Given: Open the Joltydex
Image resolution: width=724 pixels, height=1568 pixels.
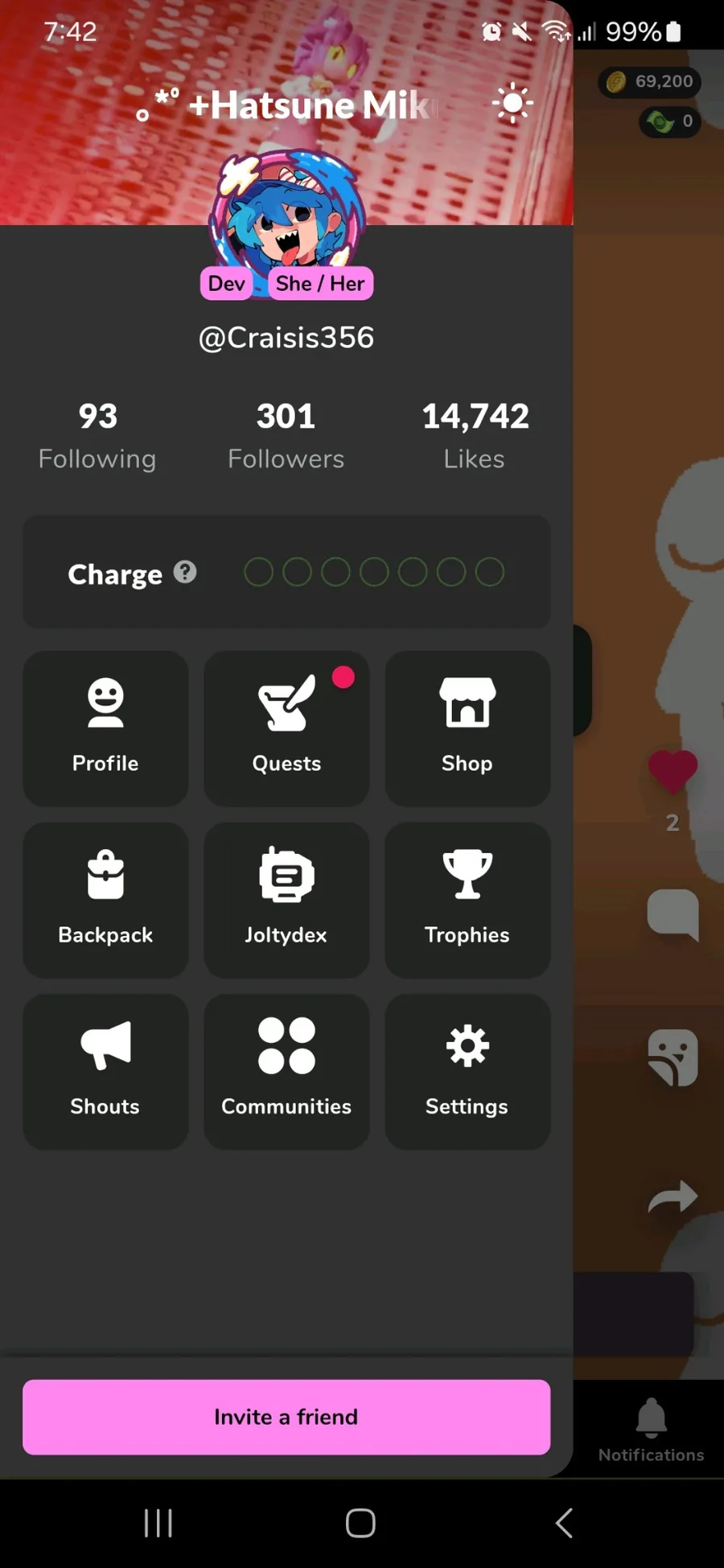Looking at the screenshot, I should click(x=286, y=900).
